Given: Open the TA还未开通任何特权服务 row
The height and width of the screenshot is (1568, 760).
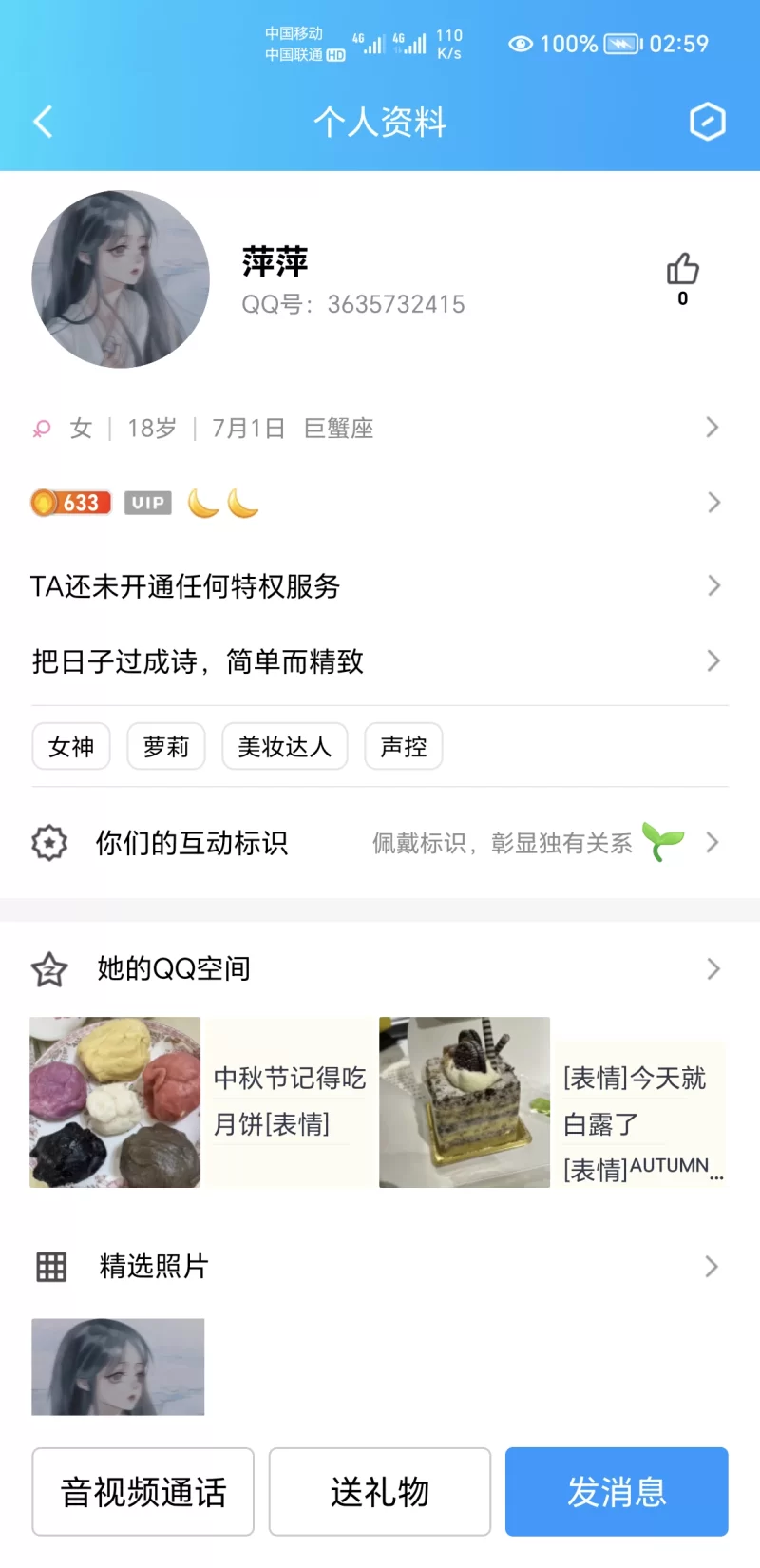Looking at the screenshot, I should tap(380, 586).
